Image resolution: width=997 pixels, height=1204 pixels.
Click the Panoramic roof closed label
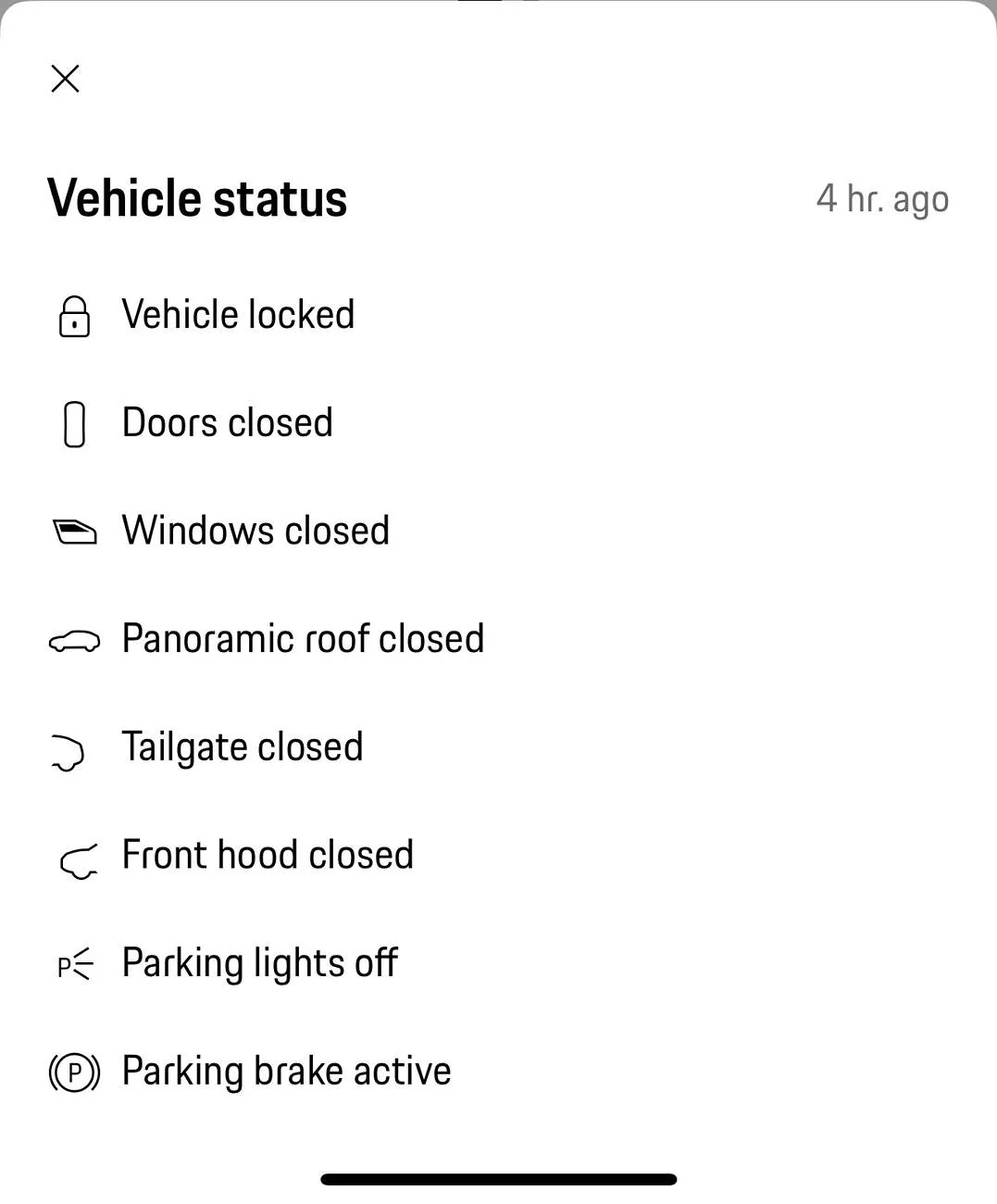click(302, 639)
